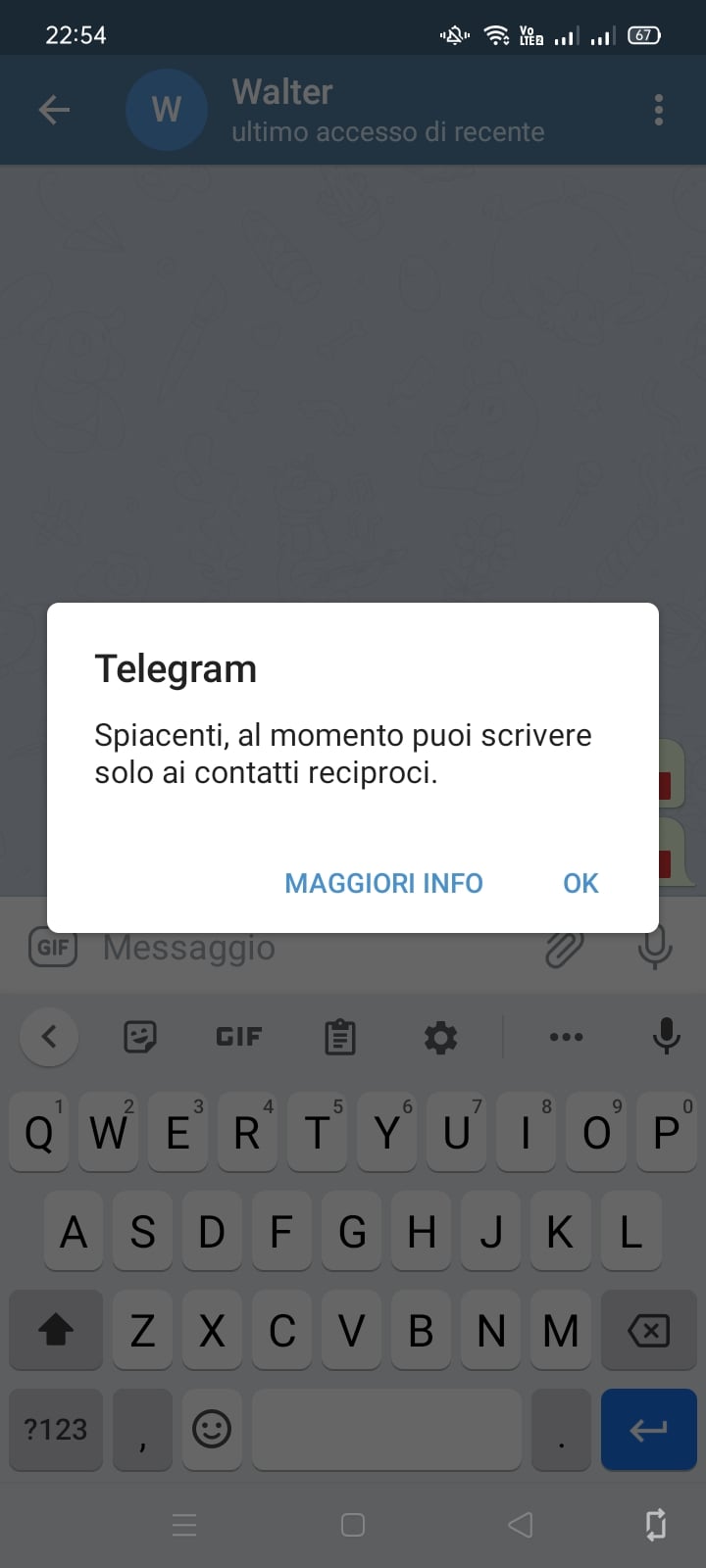Tap the keyboard backspace key

(648, 1331)
